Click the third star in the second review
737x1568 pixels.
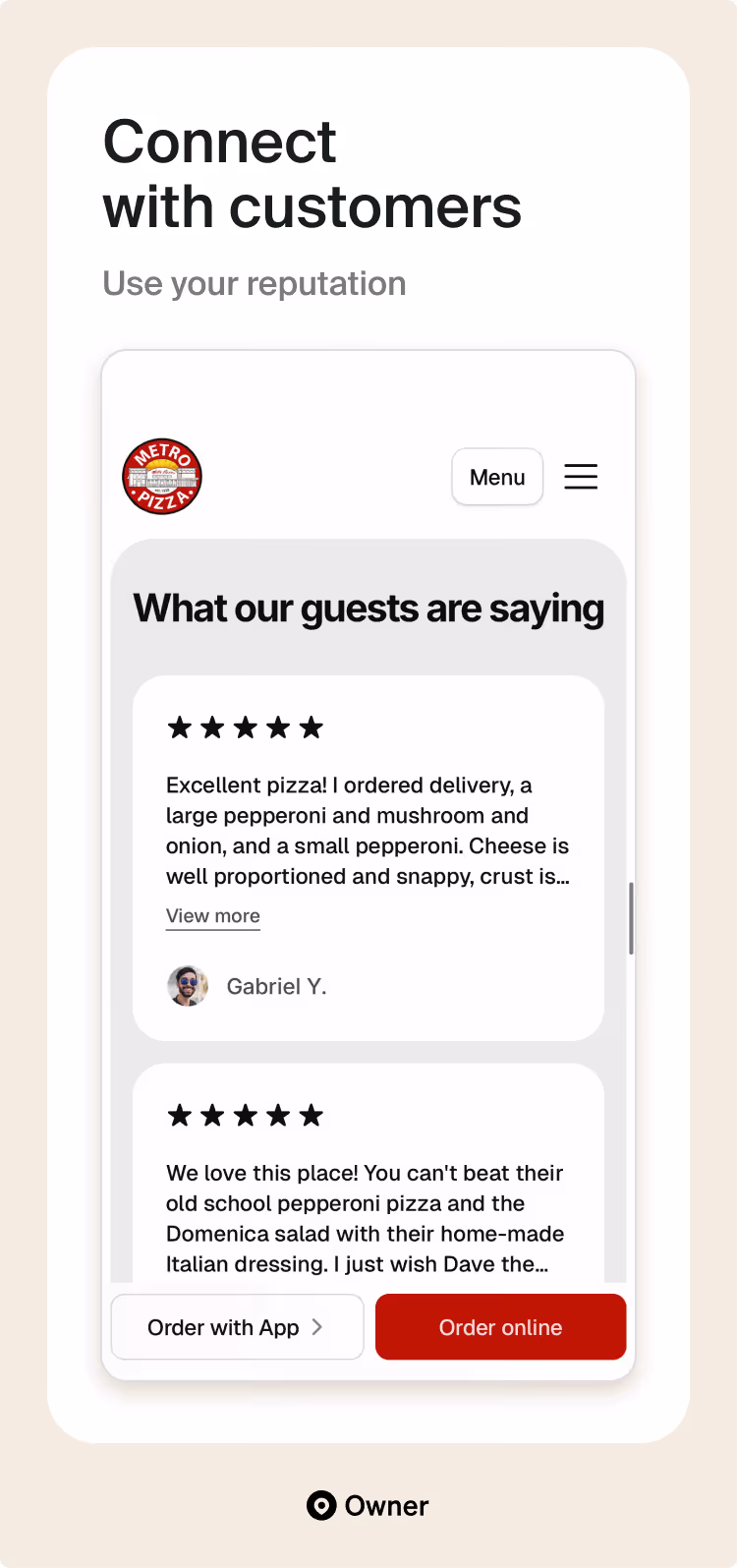[246, 1115]
